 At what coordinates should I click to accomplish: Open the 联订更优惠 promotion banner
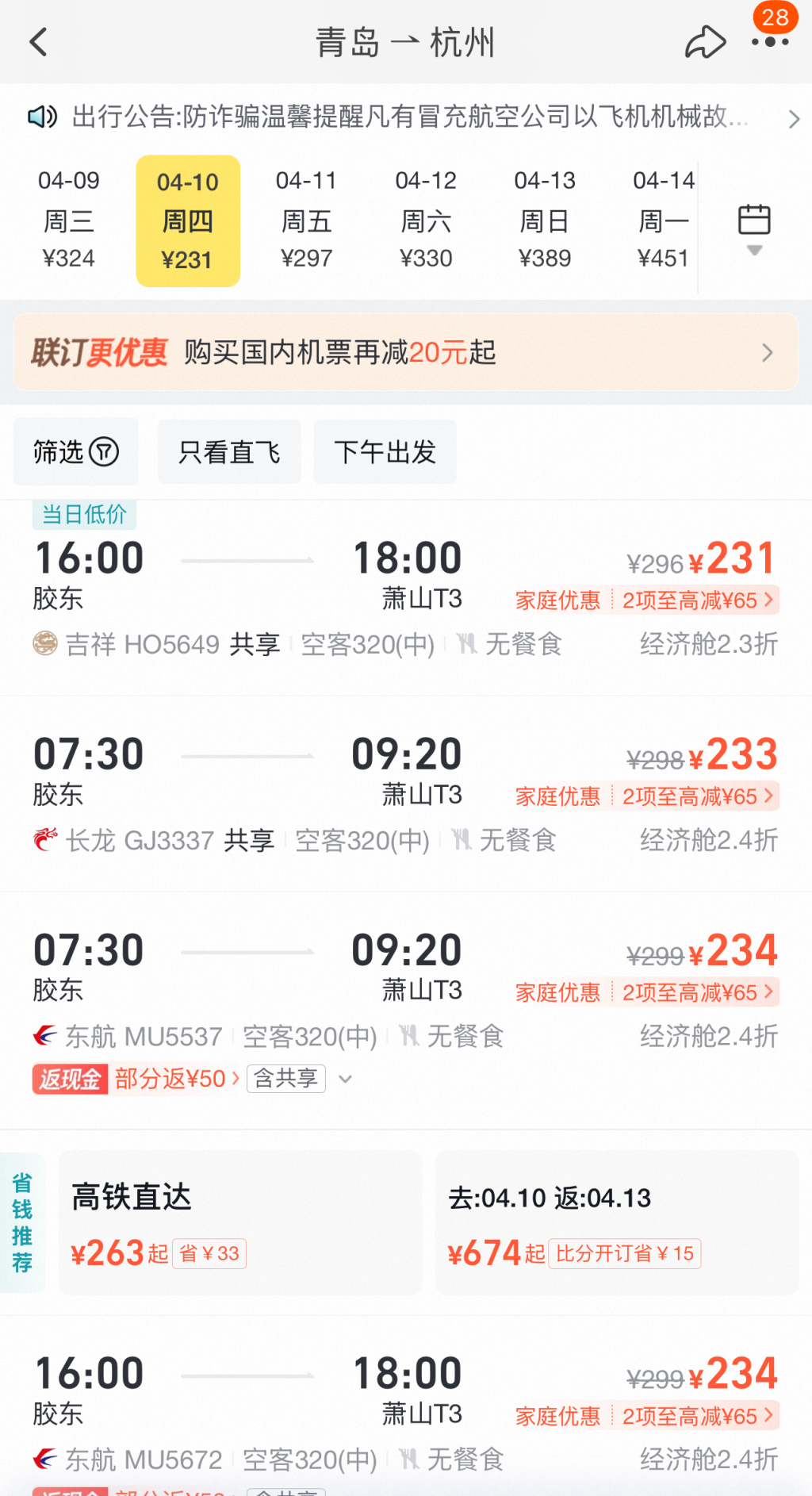coord(406,352)
